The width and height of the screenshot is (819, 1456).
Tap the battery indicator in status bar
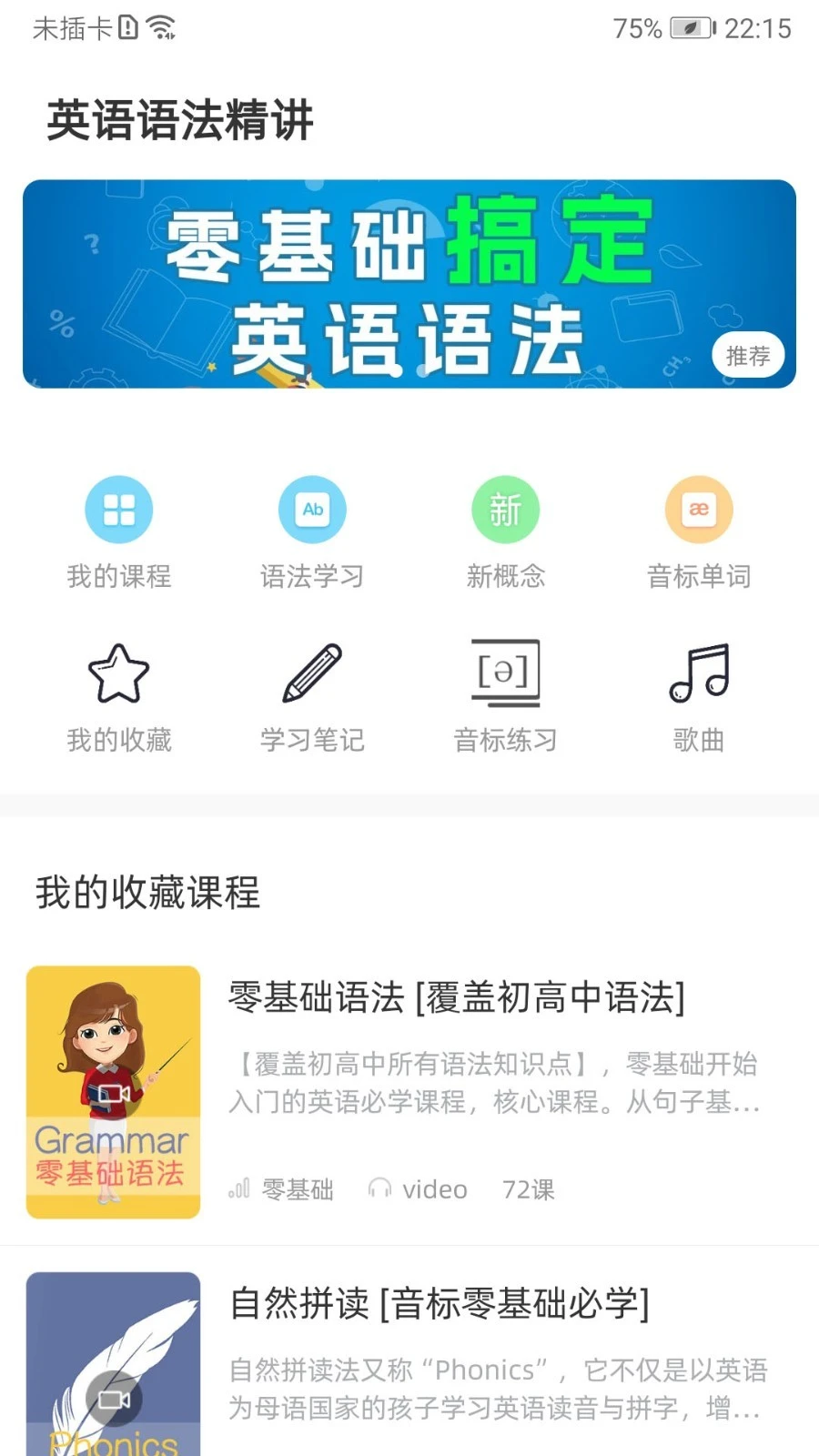(688, 26)
